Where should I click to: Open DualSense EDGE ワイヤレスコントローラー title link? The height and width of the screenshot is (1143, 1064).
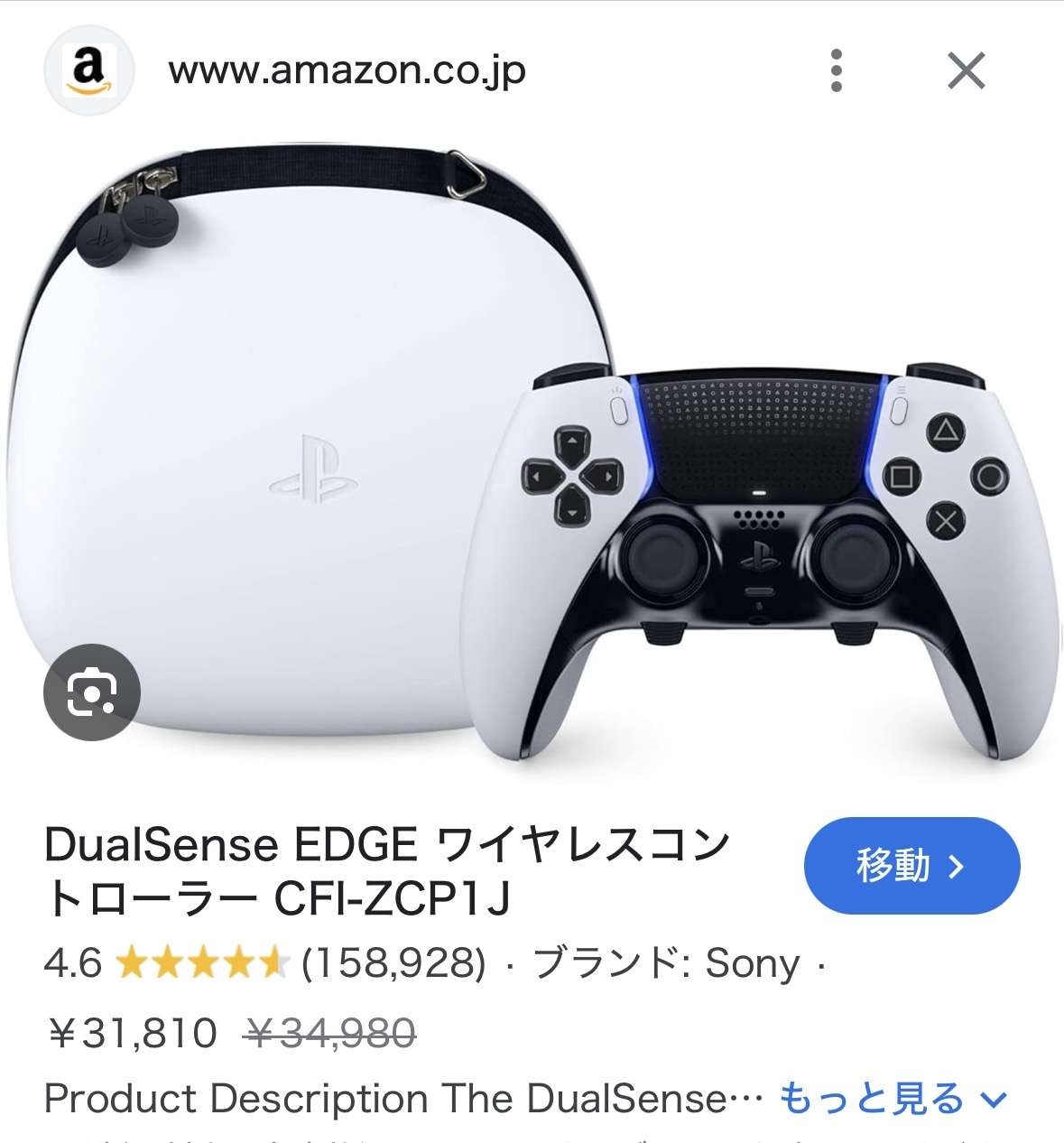(388, 871)
